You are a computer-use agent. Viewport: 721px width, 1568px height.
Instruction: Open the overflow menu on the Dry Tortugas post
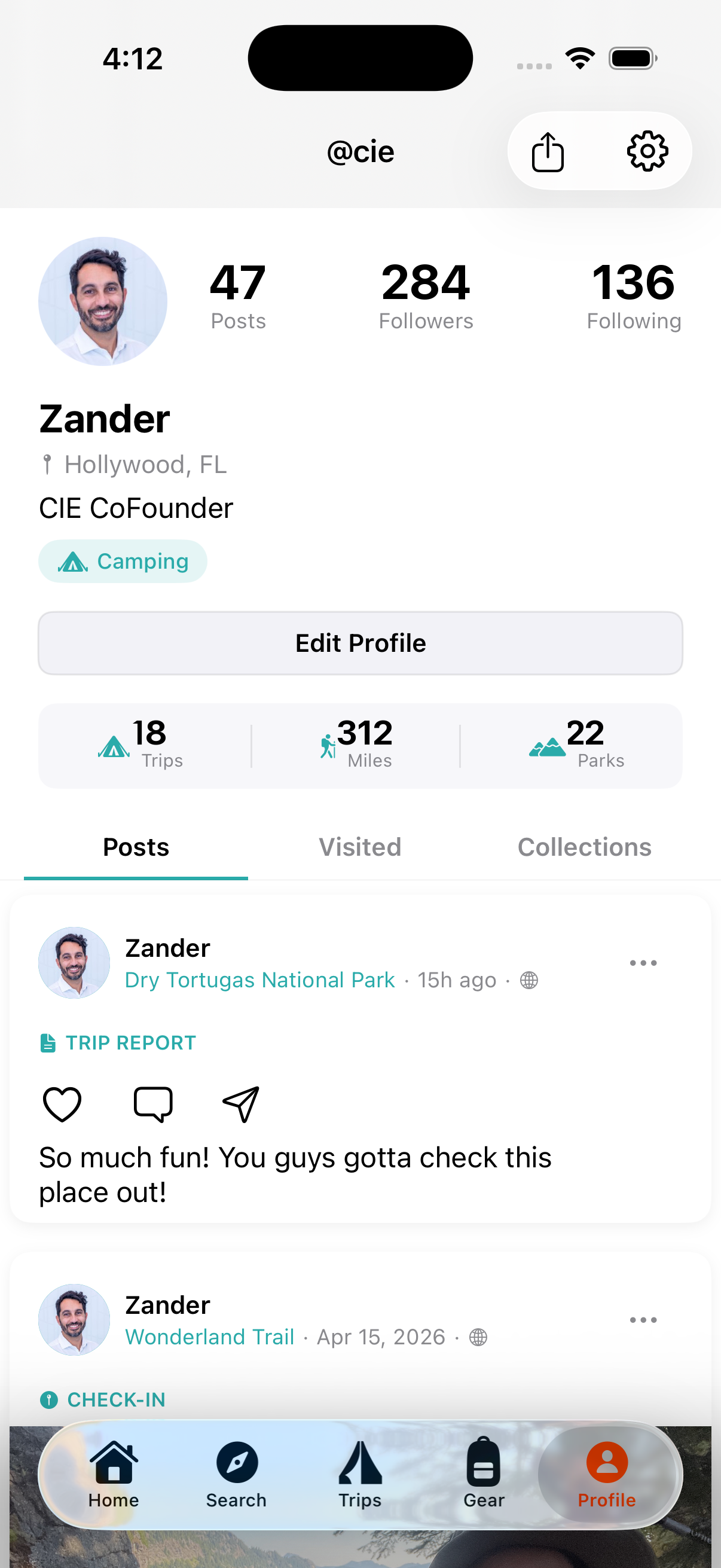[644, 963]
